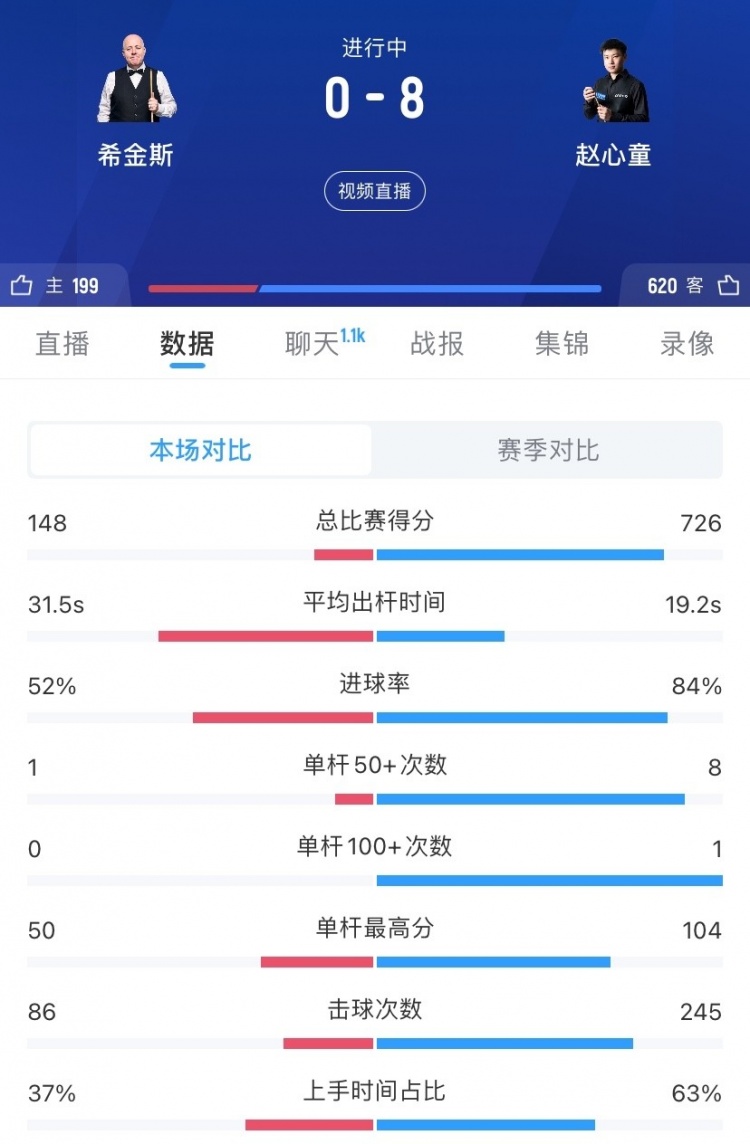This screenshot has height=1144, width=750.
Task: Go to the 录像 replay tab
Action: [687, 344]
